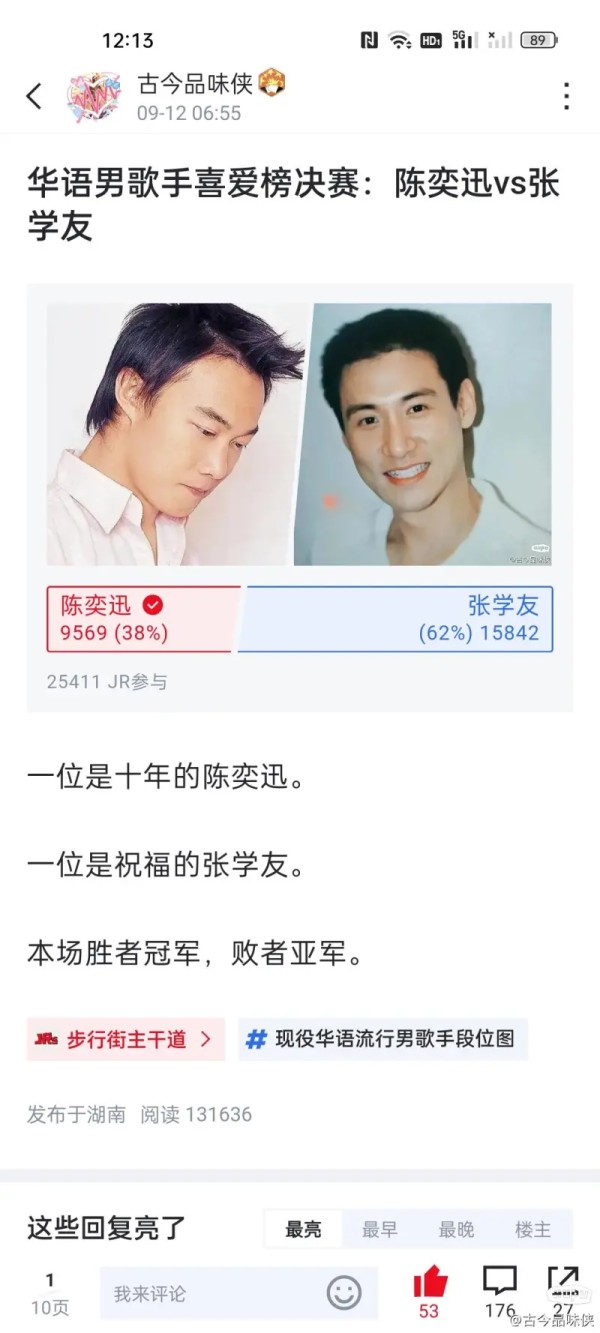Open 古今品味侠's profile avatar
This screenshot has height=1333, width=600.
(94, 97)
